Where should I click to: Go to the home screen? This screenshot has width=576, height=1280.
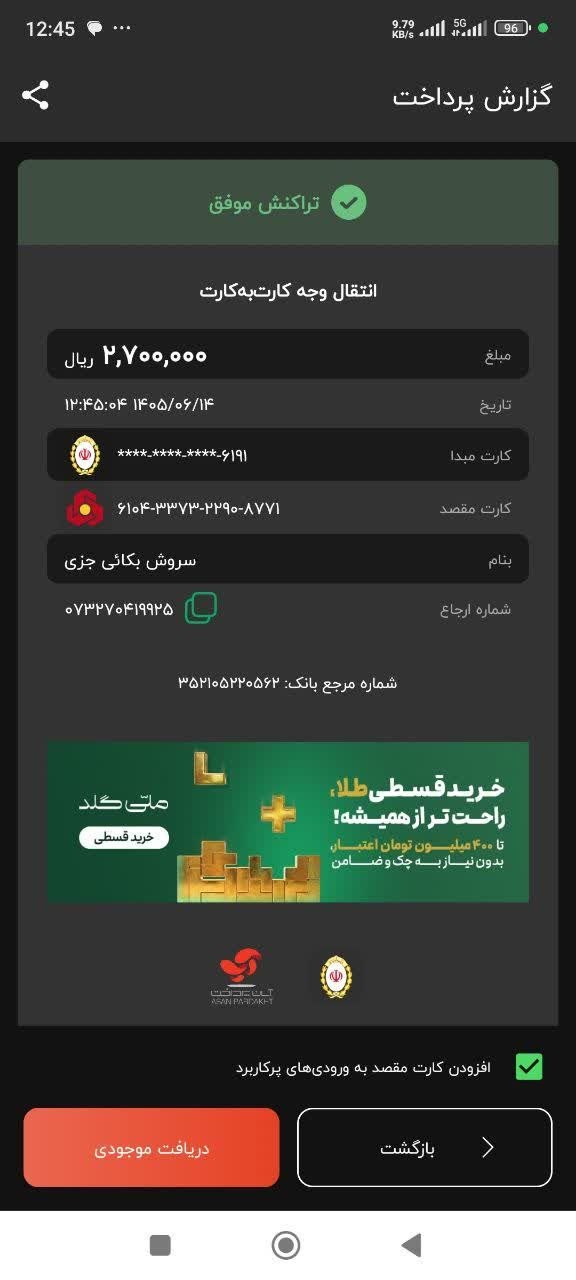pos(286,1245)
